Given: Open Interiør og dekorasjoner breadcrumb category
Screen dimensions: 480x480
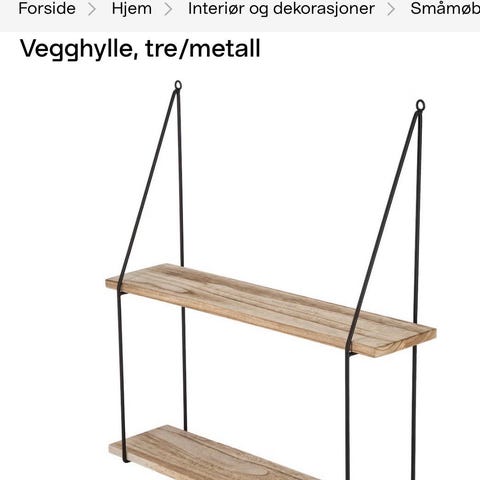Looking at the screenshot, I should point(281,8).
